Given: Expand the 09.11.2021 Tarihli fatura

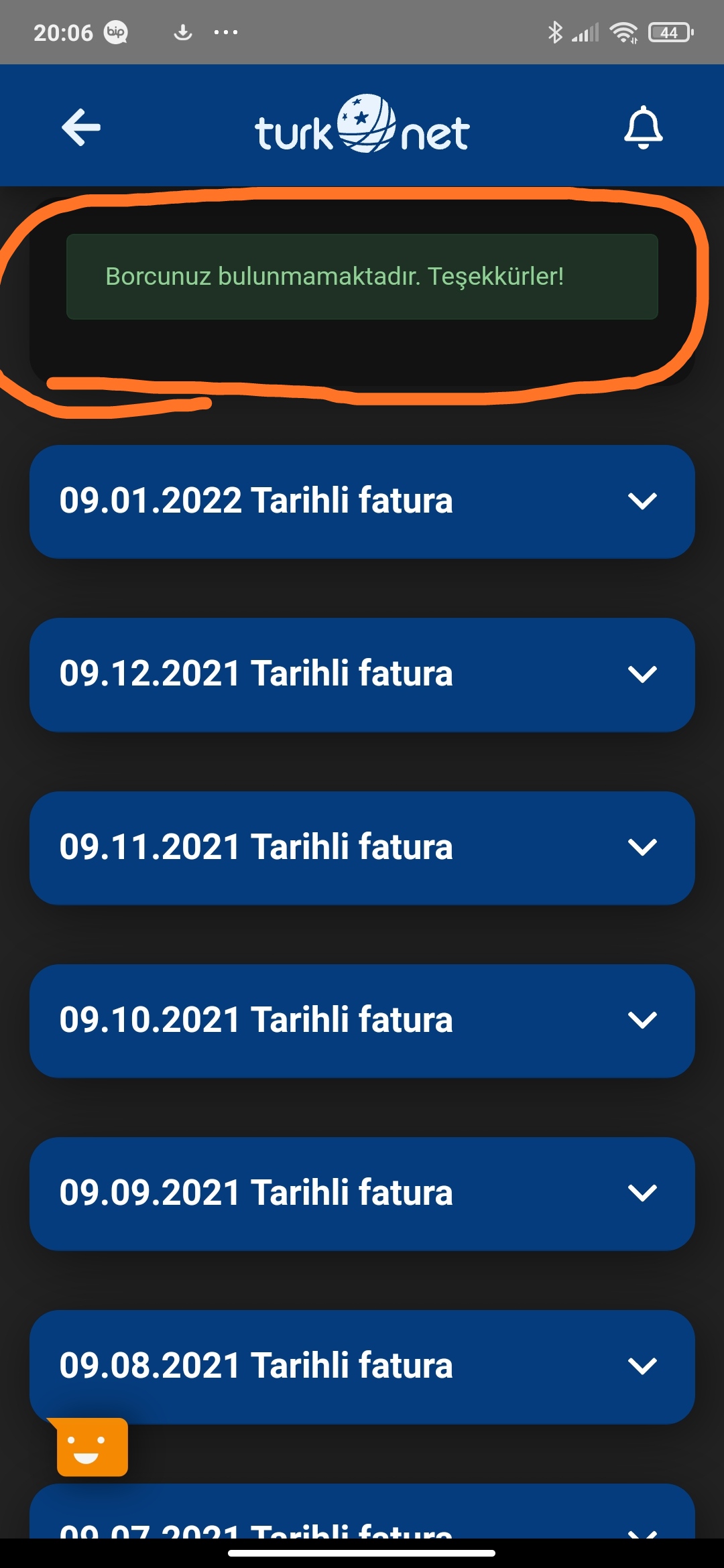Looking at the screenshot, I should pos(362,848).
